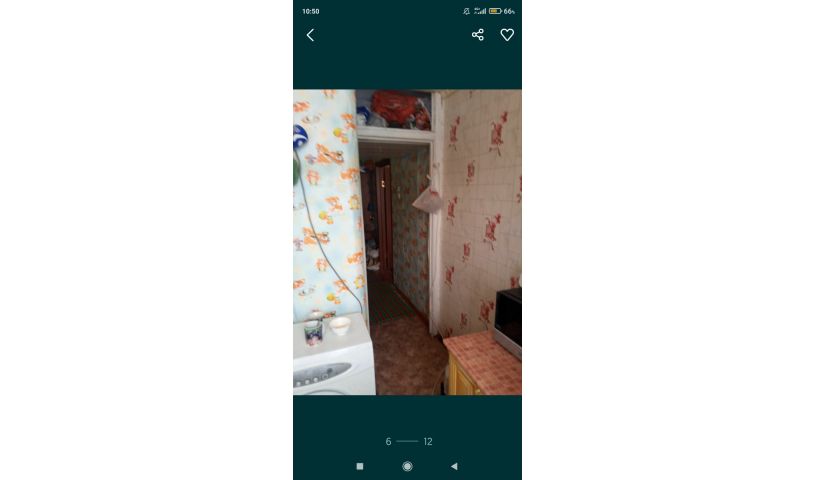Share this listing photo
Screen dimensions: 816x480
pyautogui.click(x=478, y=35)
